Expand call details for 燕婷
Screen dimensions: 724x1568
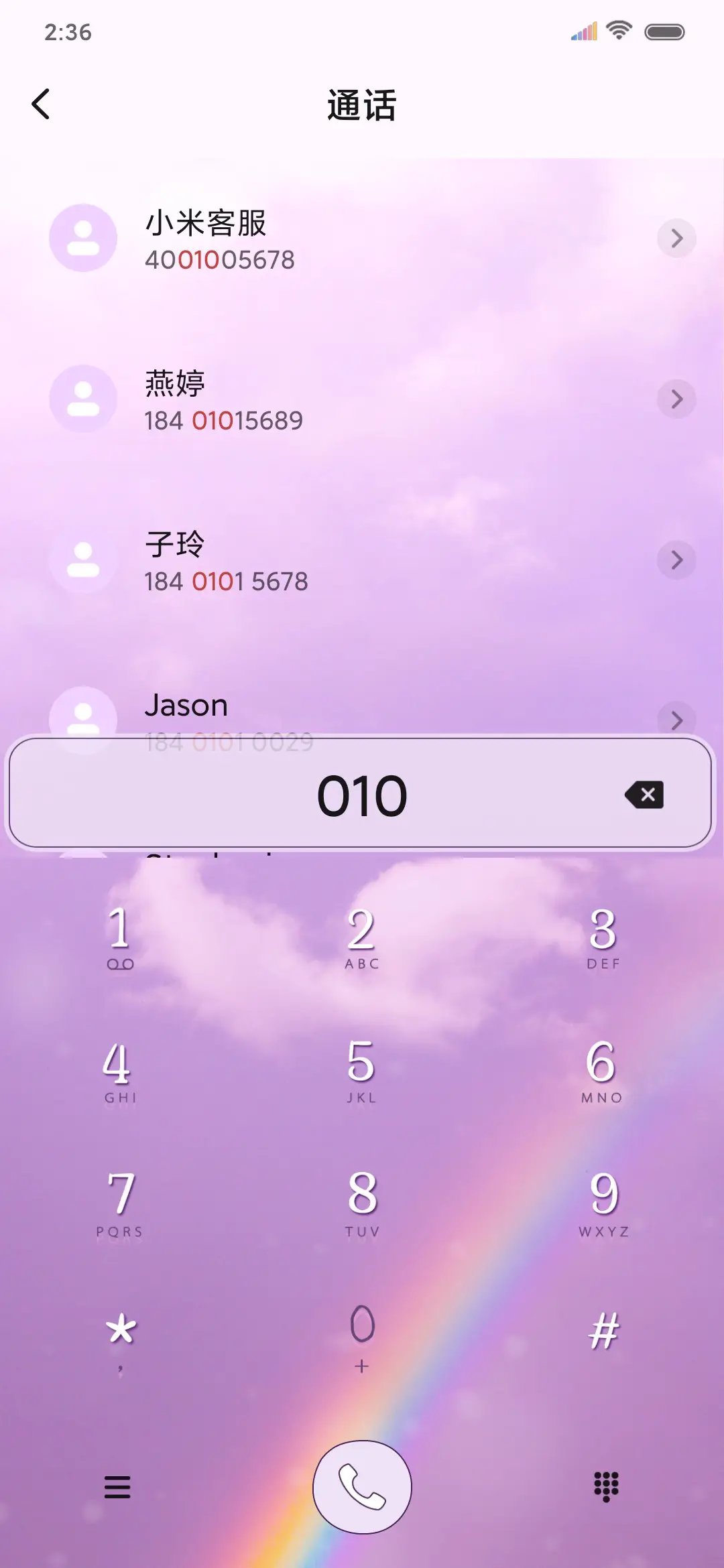pyautogui.click(x=676, y=399)
